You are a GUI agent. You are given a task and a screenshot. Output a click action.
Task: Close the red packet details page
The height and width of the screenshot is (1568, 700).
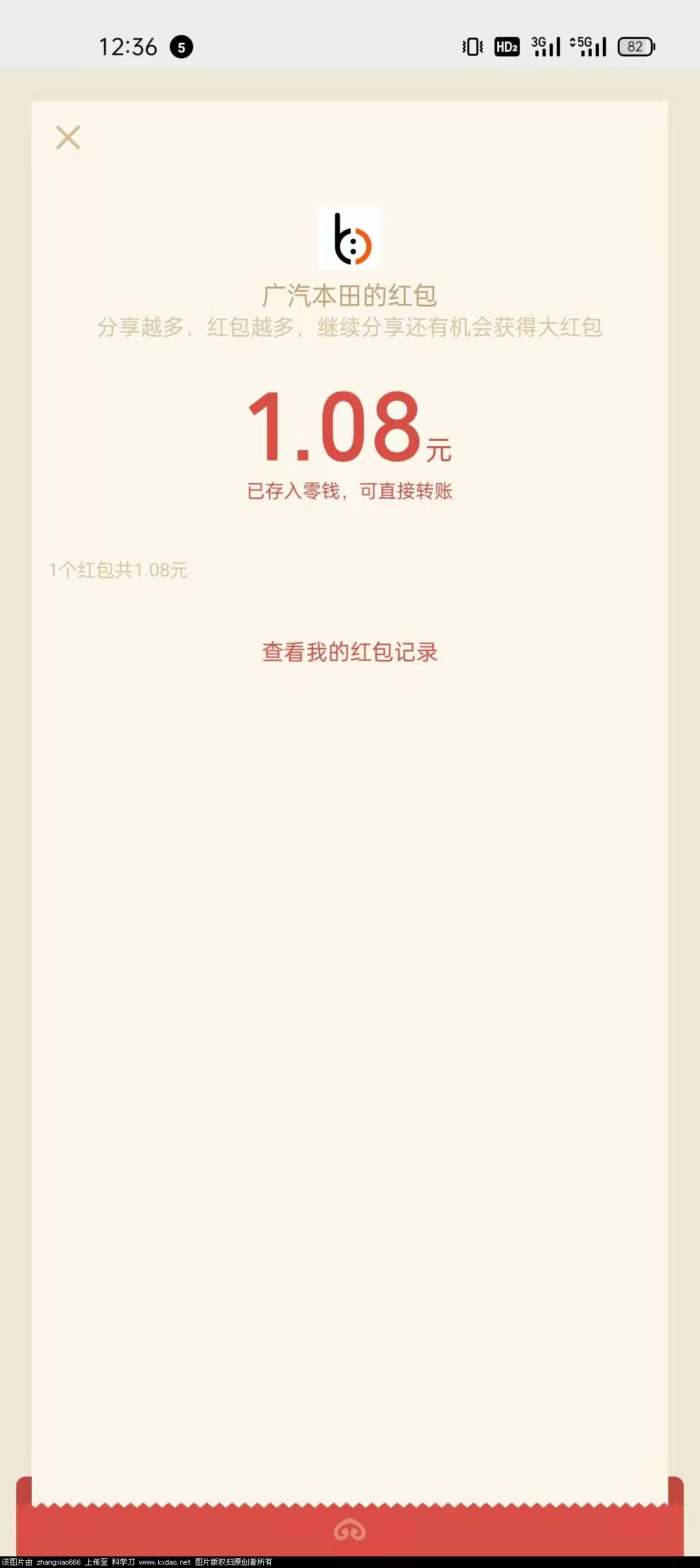(x=68, y=137)
